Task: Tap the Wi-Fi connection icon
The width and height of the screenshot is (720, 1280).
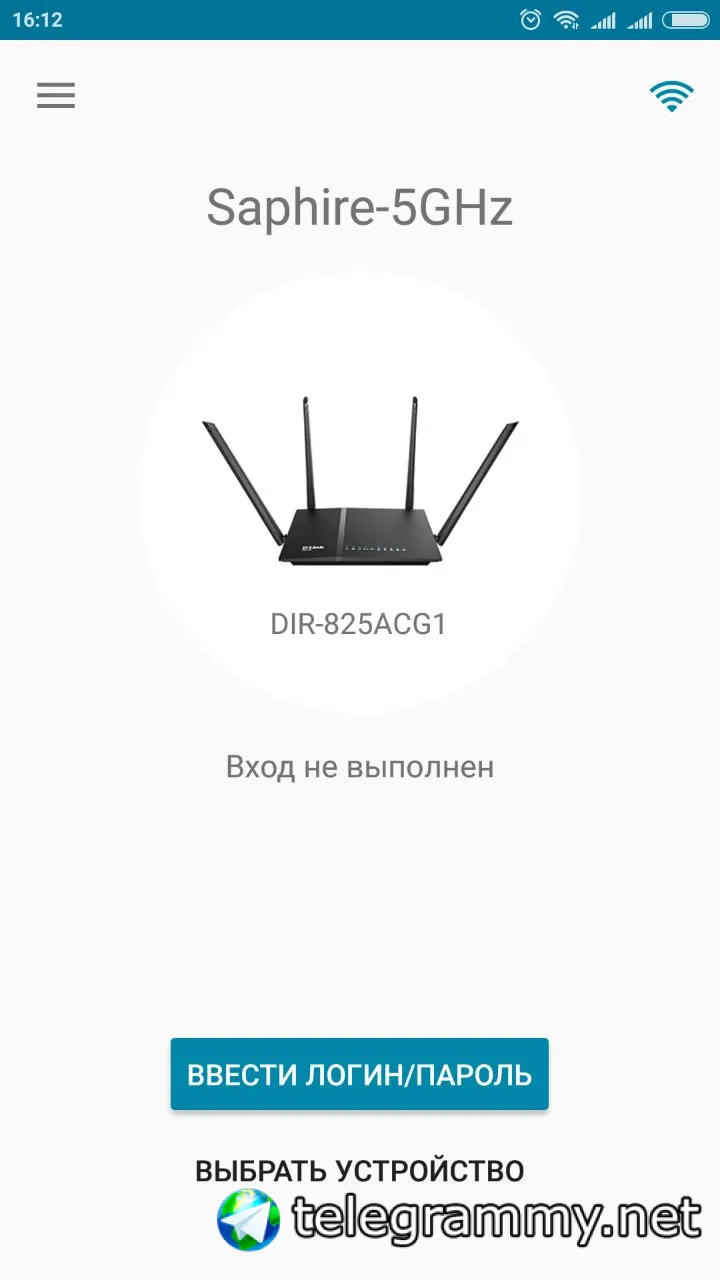Action: tap(671, 96)
